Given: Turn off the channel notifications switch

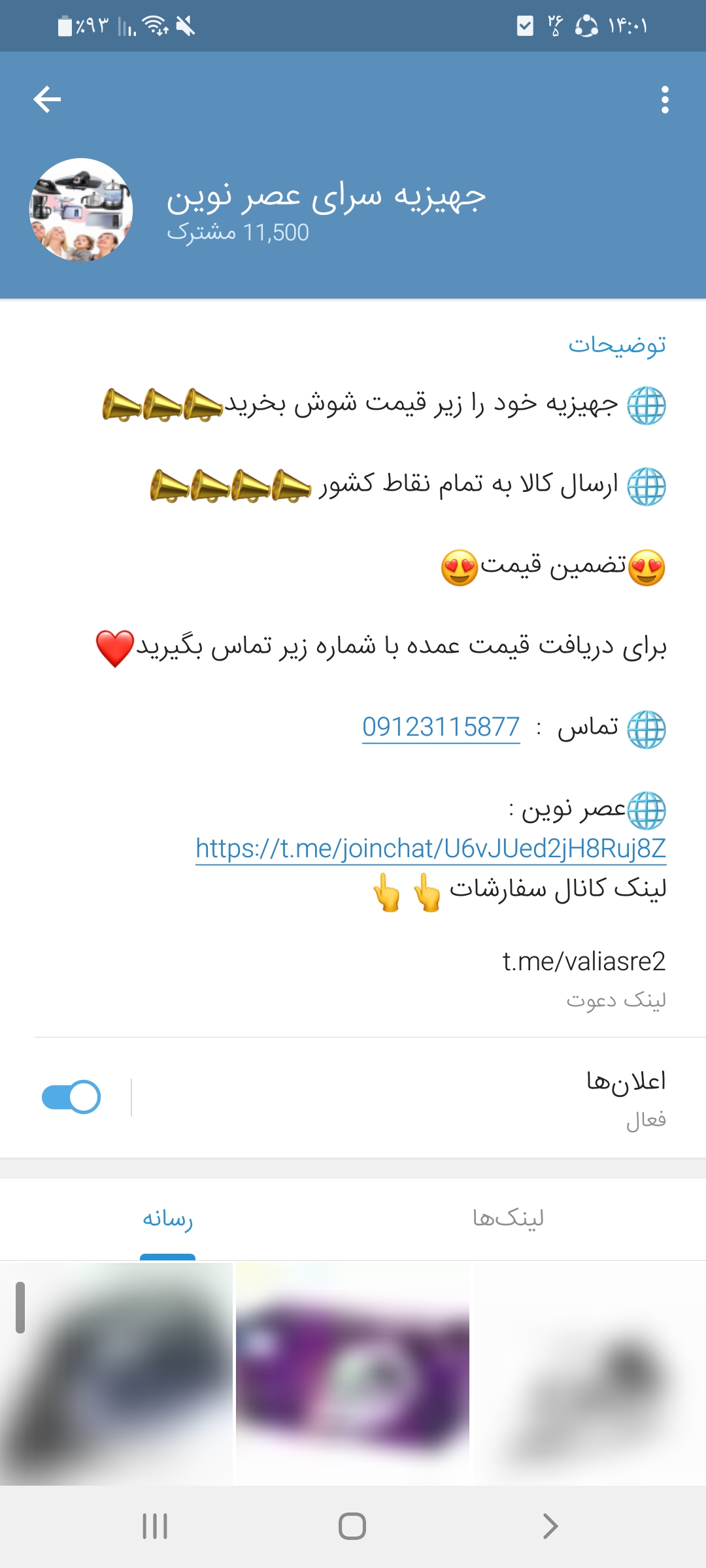Looking at the screenshot, I should 71,1097.
